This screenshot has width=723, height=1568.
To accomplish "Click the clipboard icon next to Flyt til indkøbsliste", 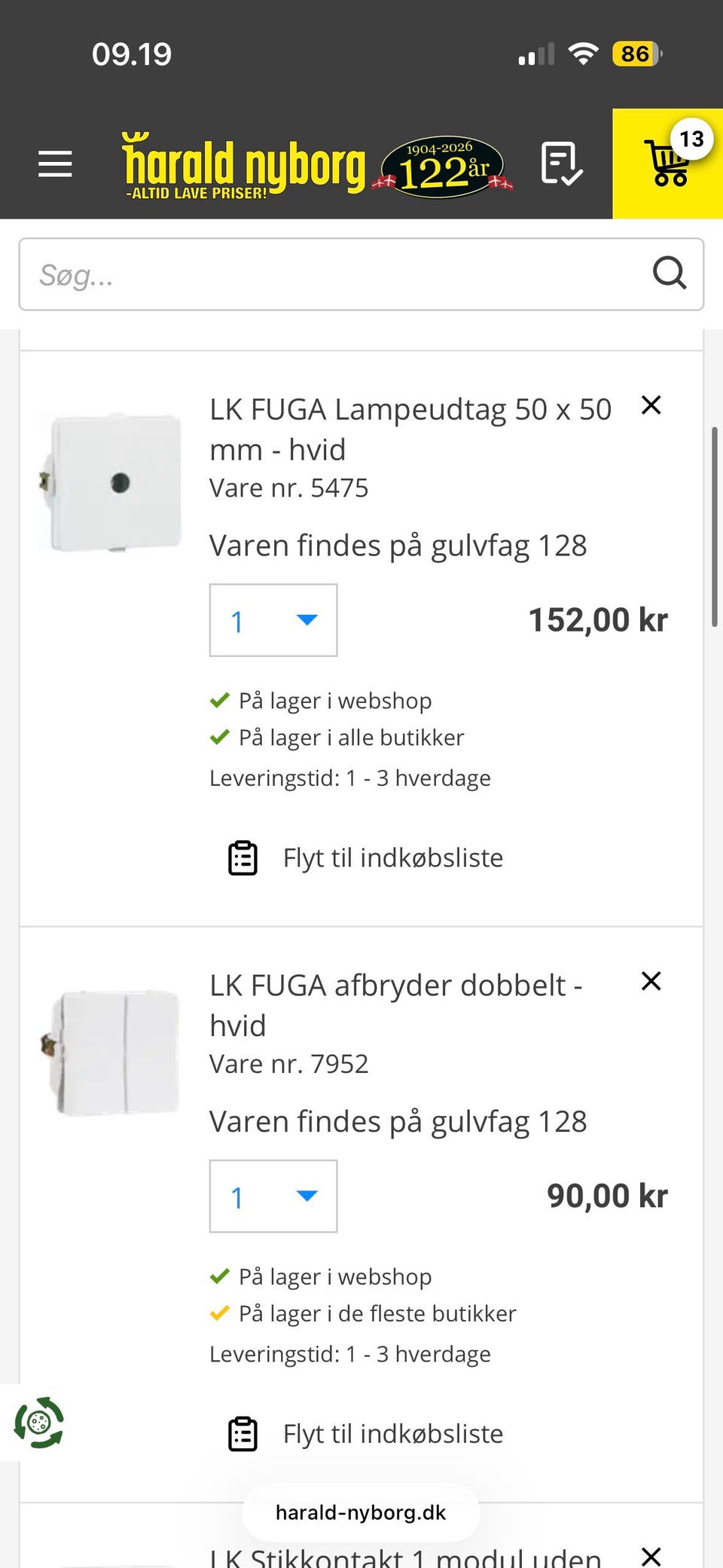I will point(243,857).
